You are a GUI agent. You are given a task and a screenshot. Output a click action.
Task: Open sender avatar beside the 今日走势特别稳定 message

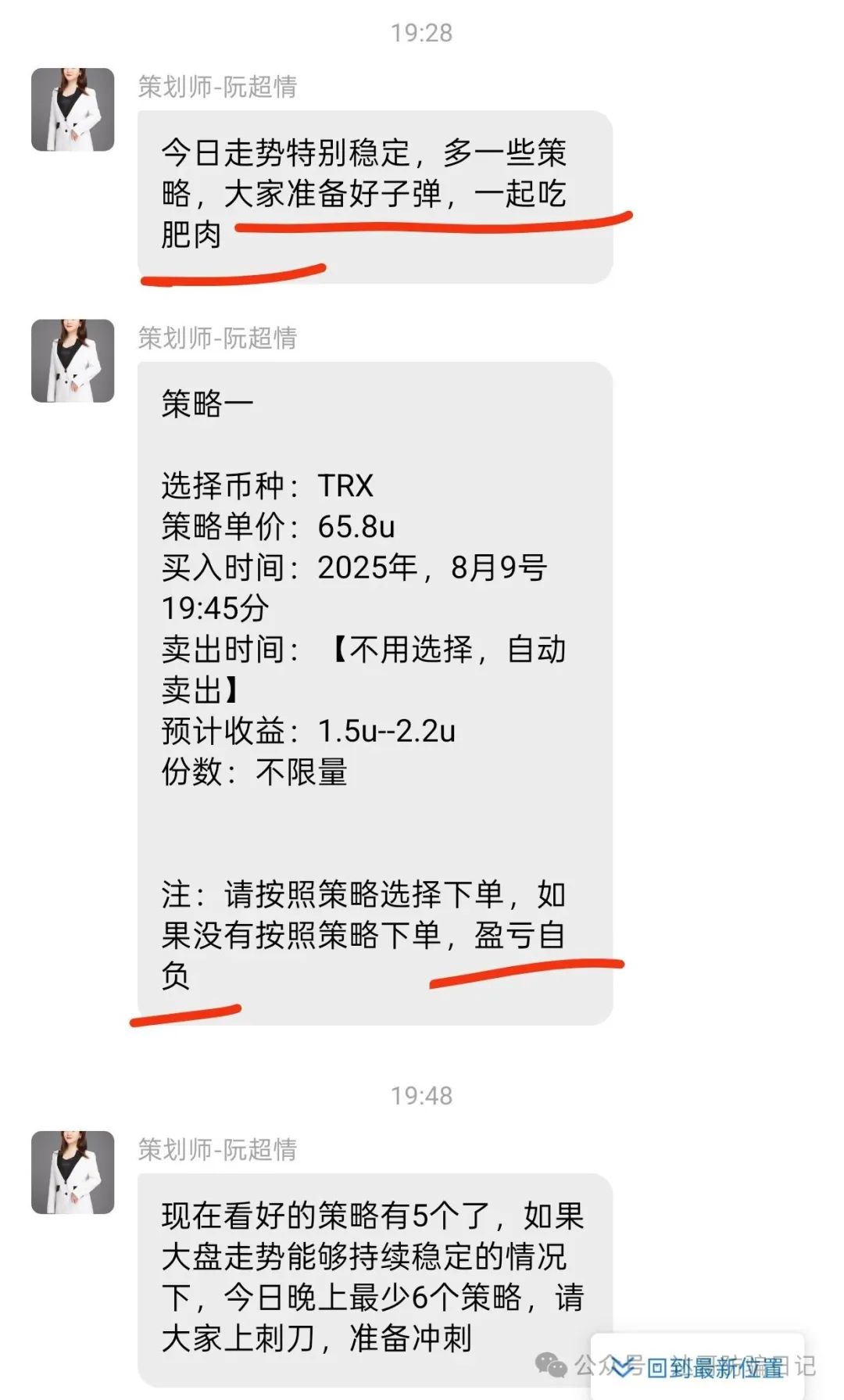[73, 109]
